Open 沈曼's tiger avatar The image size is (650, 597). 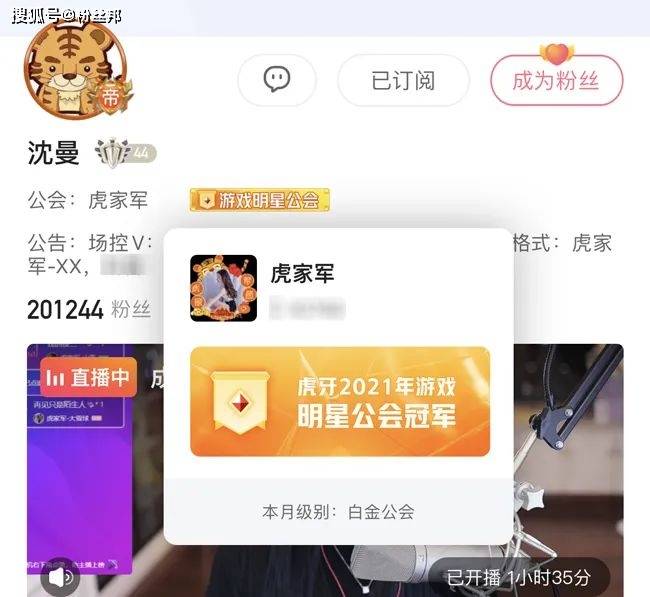pyautogui.click(x=72, y=66)
